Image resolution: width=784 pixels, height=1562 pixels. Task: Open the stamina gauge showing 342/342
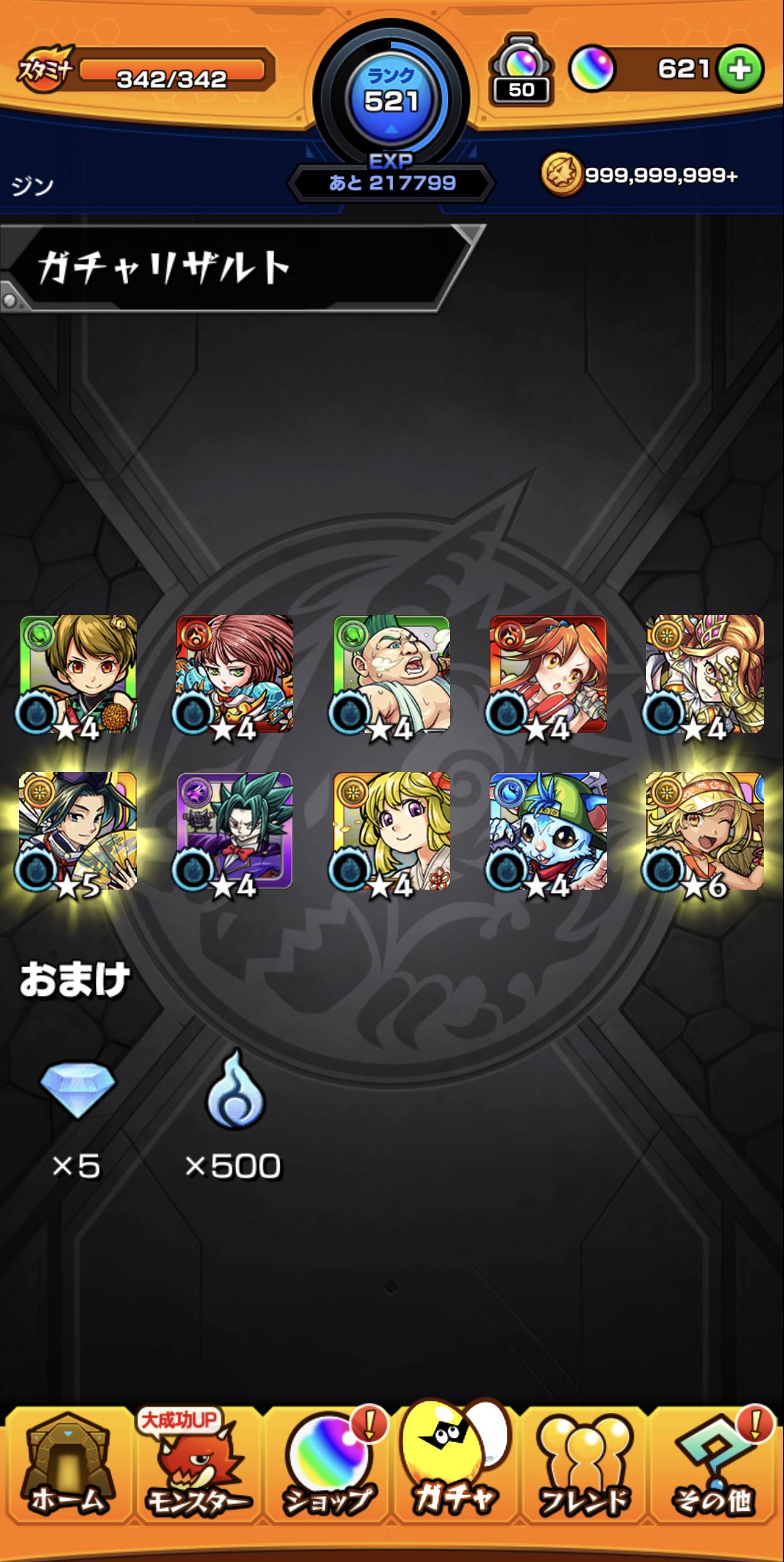[147, 70]
